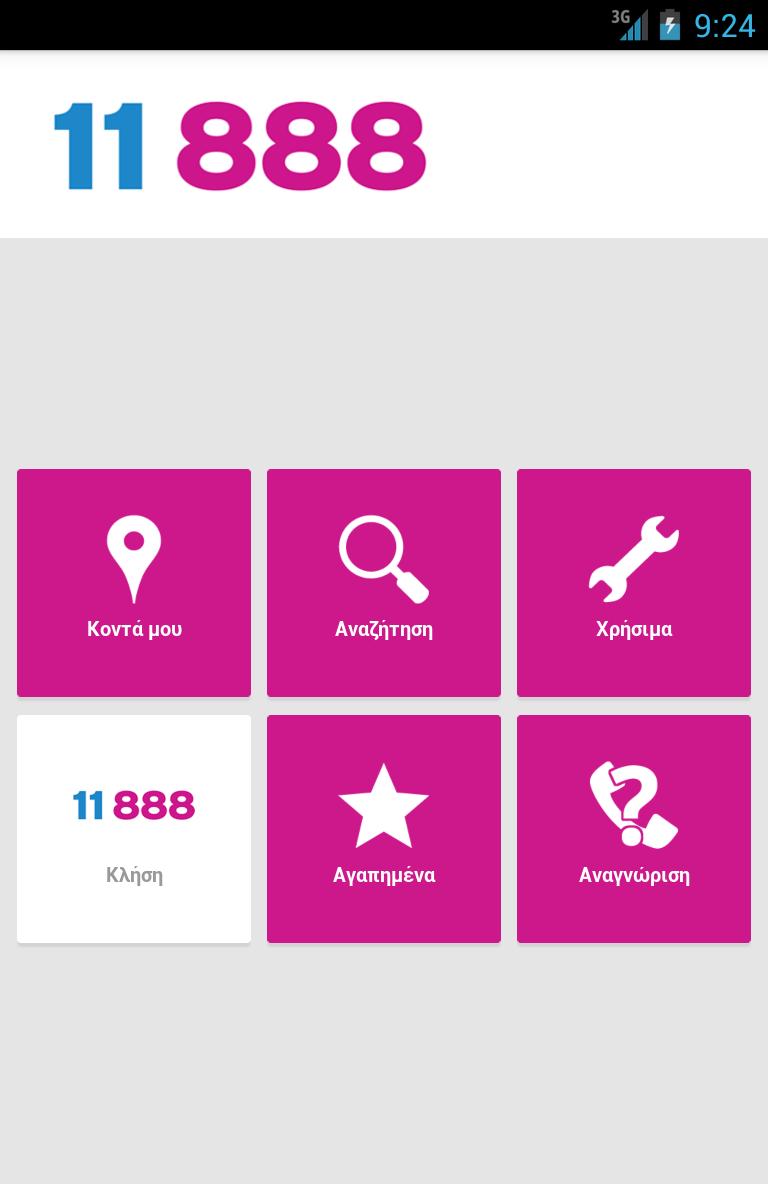Screen dimensions: 768x1184
Task: Open the Αναγνώριση tile
Action: (x=634, y=828)
